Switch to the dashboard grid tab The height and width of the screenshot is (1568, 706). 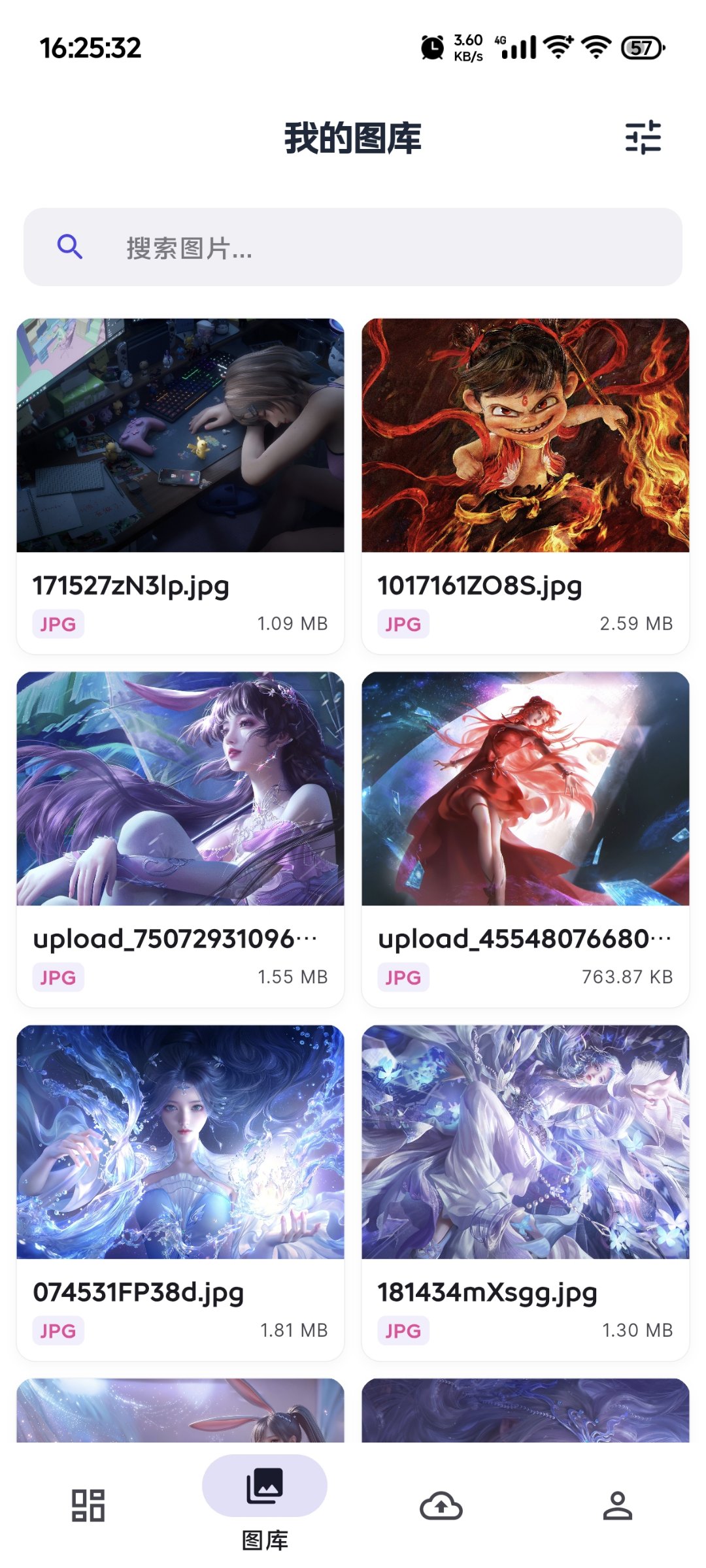click(x=88, y=1505)
